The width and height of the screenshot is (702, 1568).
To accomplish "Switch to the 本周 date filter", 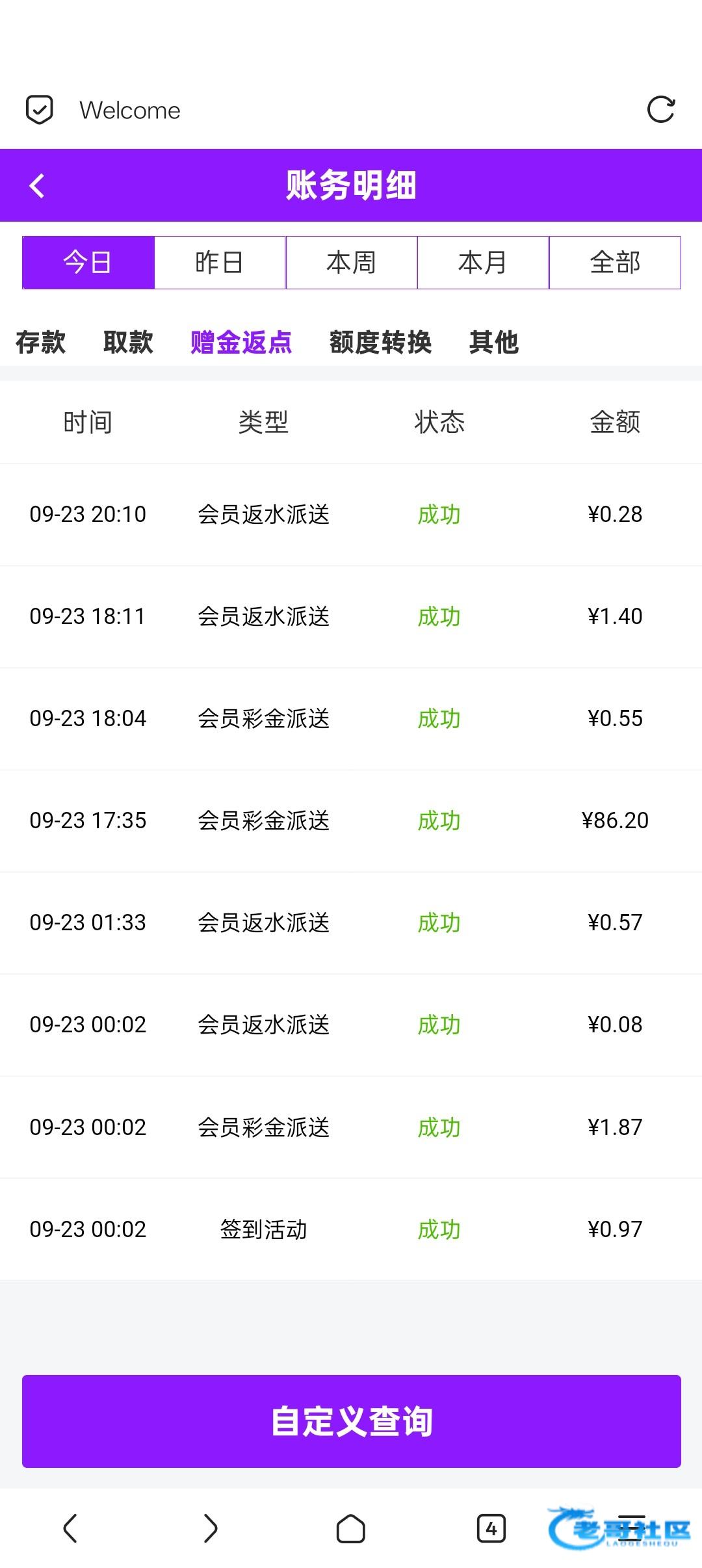I will (x=351, y=263).
